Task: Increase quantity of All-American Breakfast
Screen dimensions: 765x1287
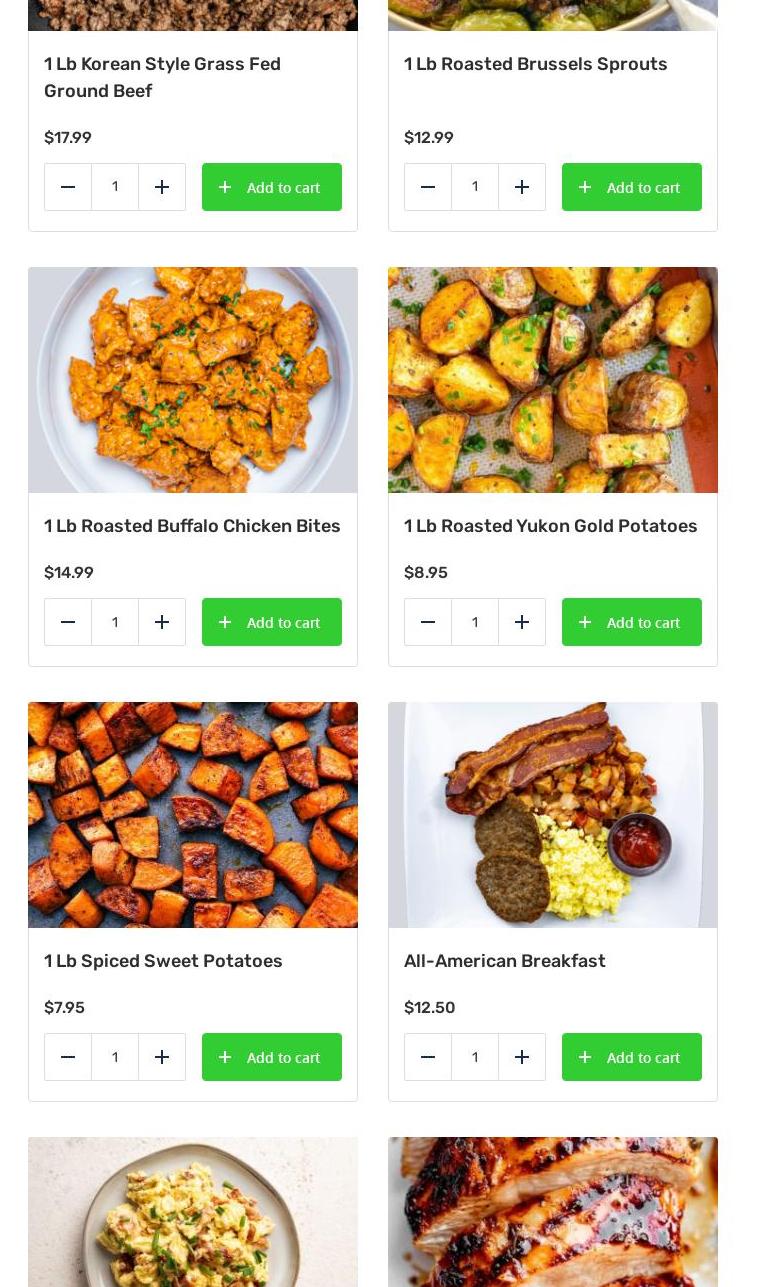Action: pos(522,1057)
